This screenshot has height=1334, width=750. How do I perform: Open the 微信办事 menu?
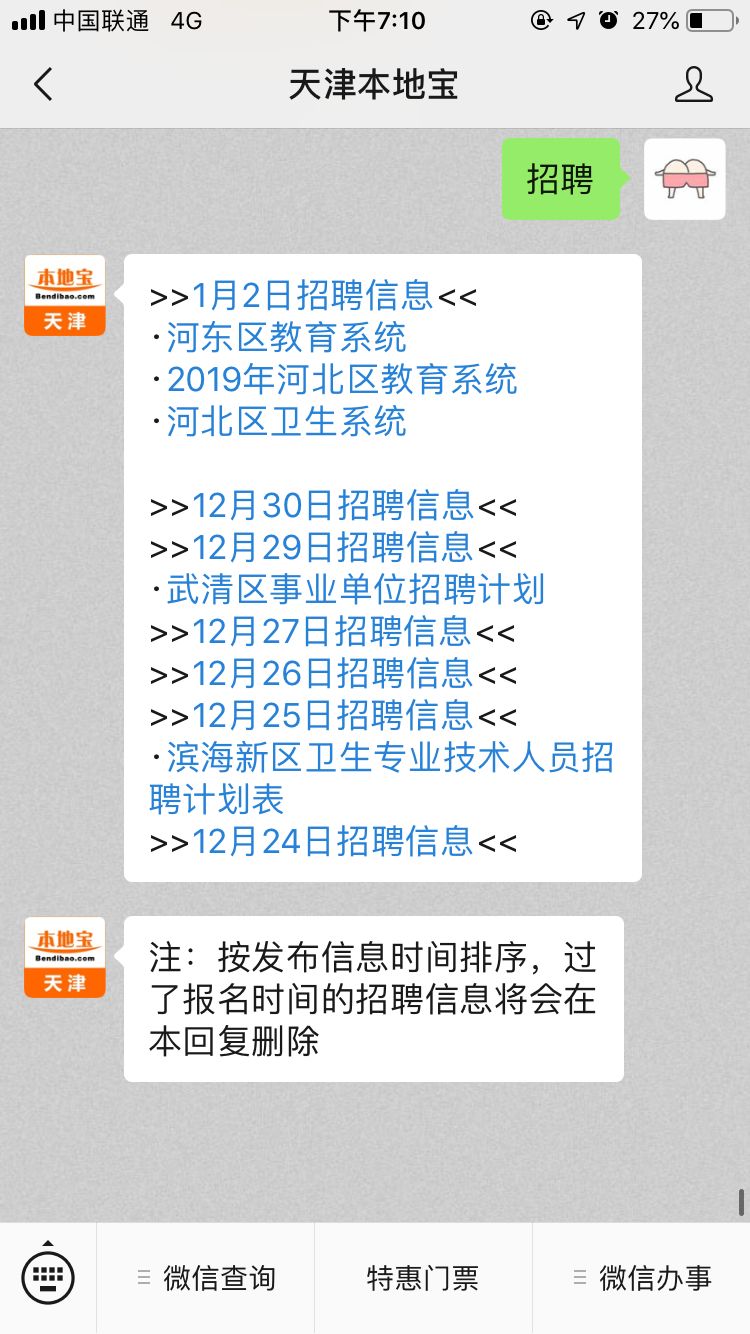click(x=642, y=1278)
